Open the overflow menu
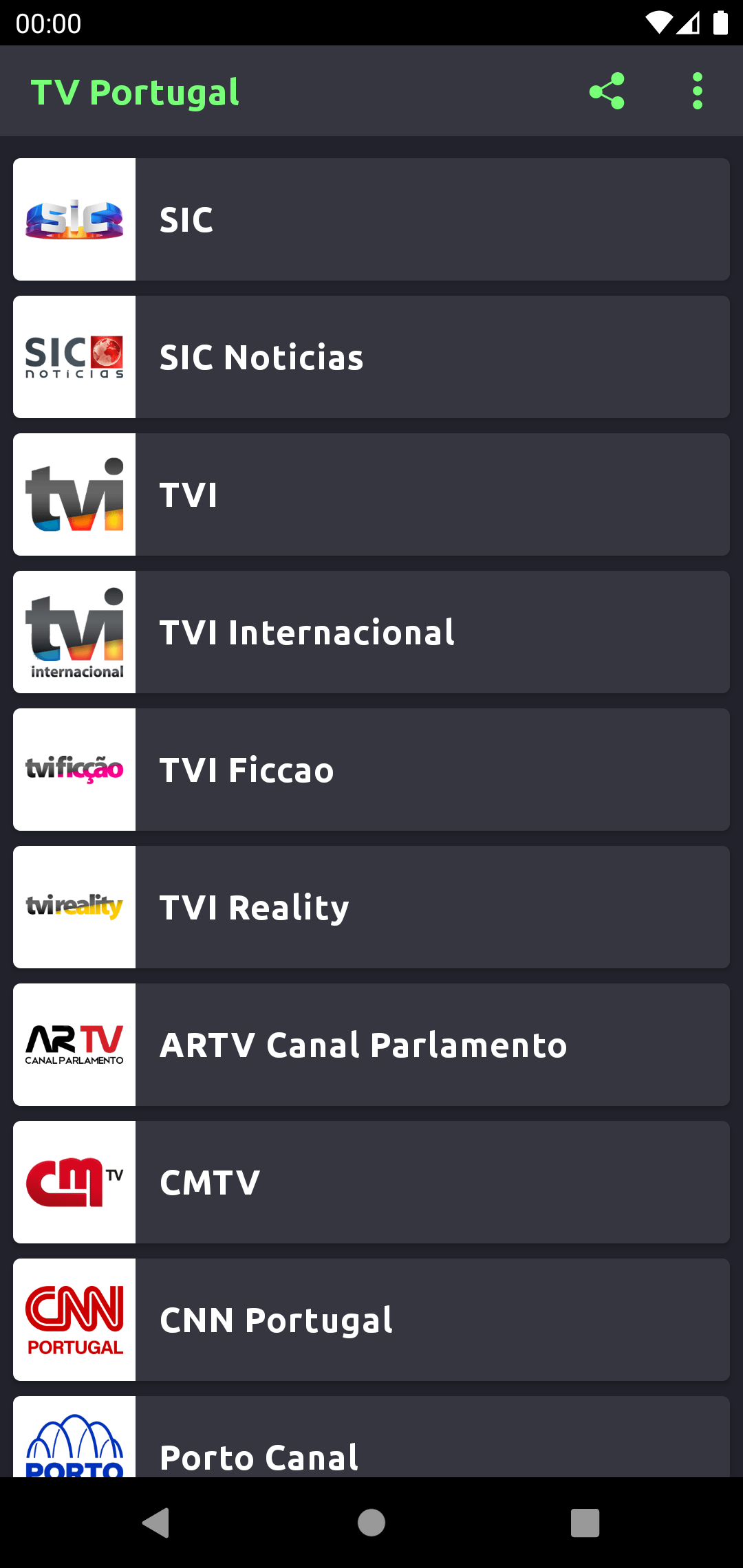 coord(698,91)
